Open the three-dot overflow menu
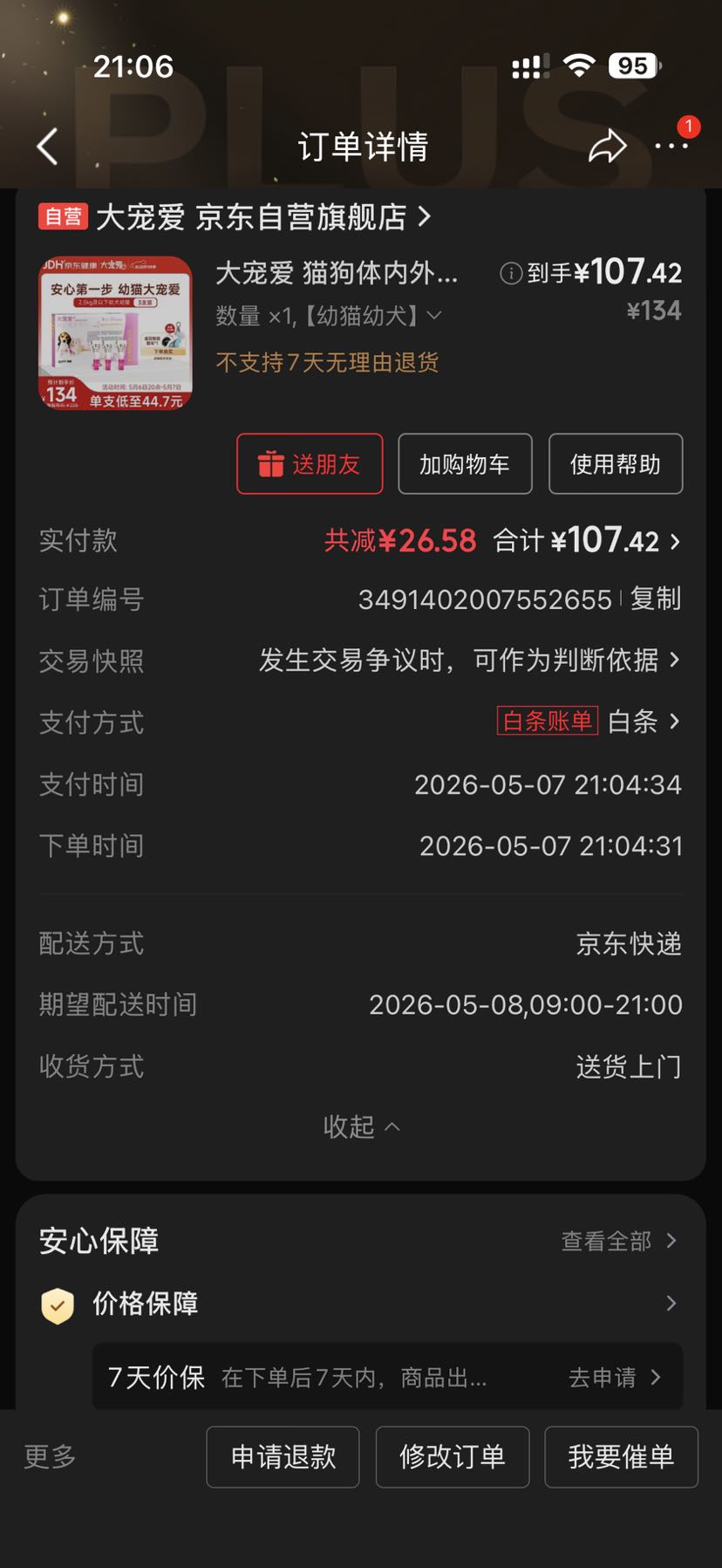722x1568 pixels. tap(671, 147)
